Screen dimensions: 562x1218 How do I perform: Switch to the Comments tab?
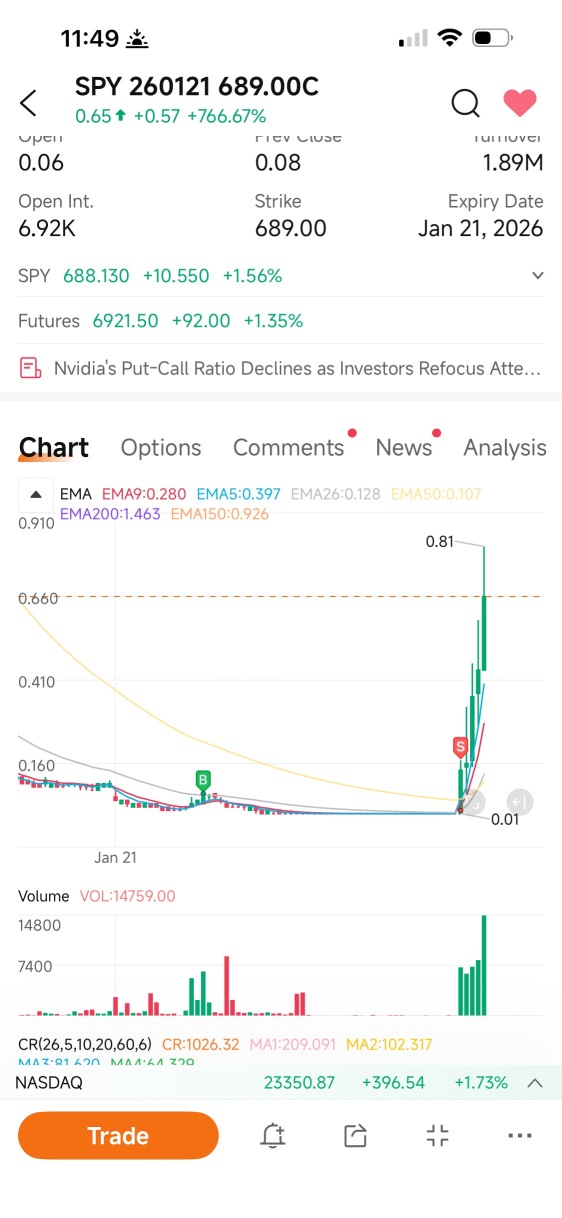pos(288,448)
